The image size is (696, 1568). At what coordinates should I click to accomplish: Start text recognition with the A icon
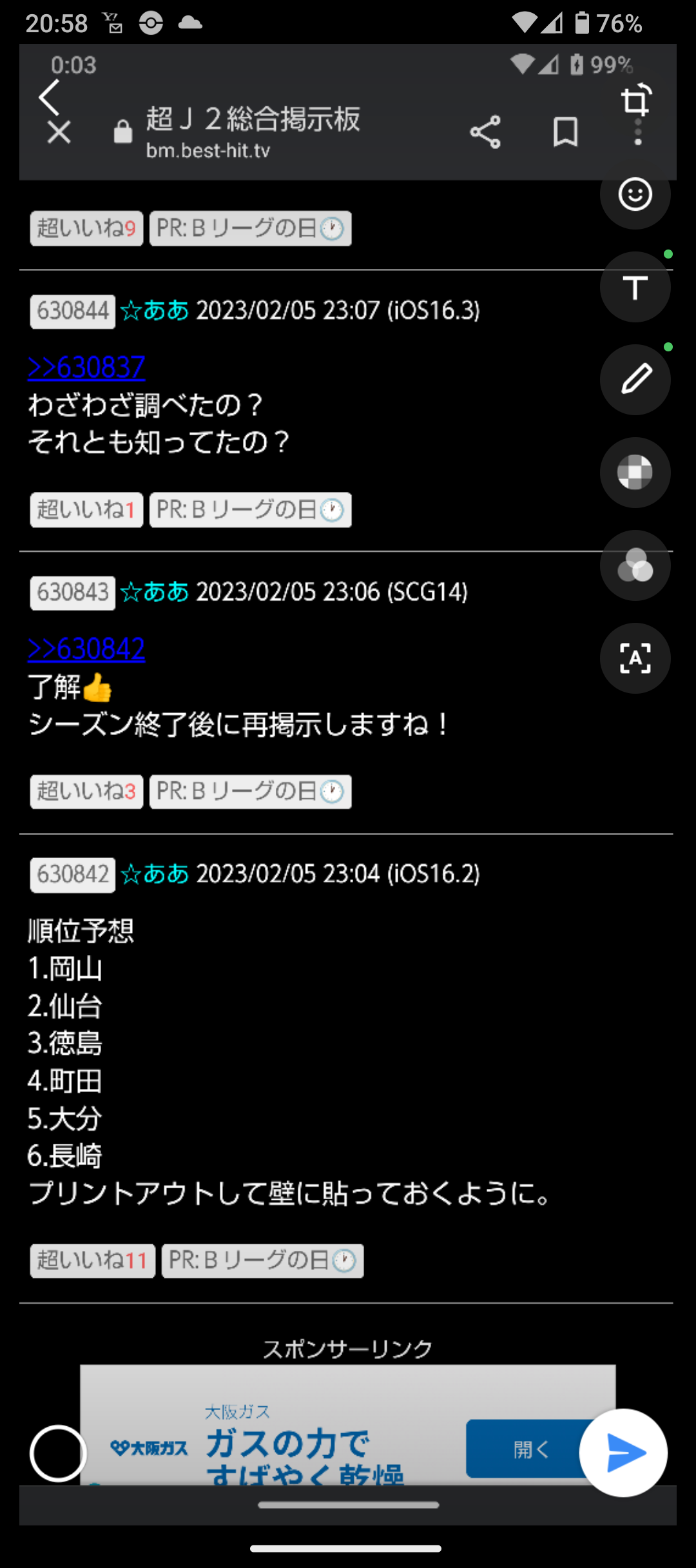click(x=635, y=658)
